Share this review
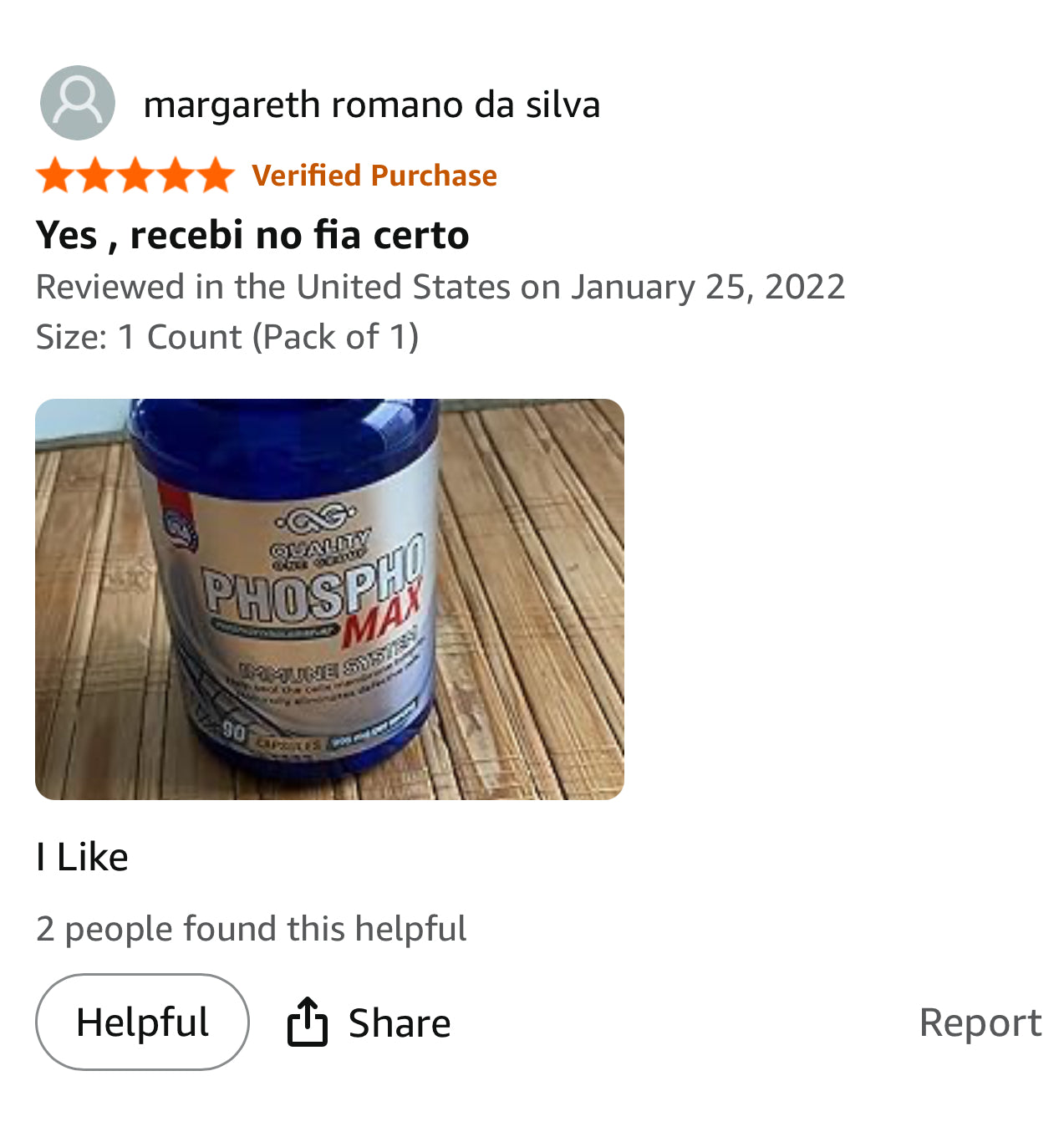The width and height of the screenshot is (1064, 1127). pos(369,1022)
